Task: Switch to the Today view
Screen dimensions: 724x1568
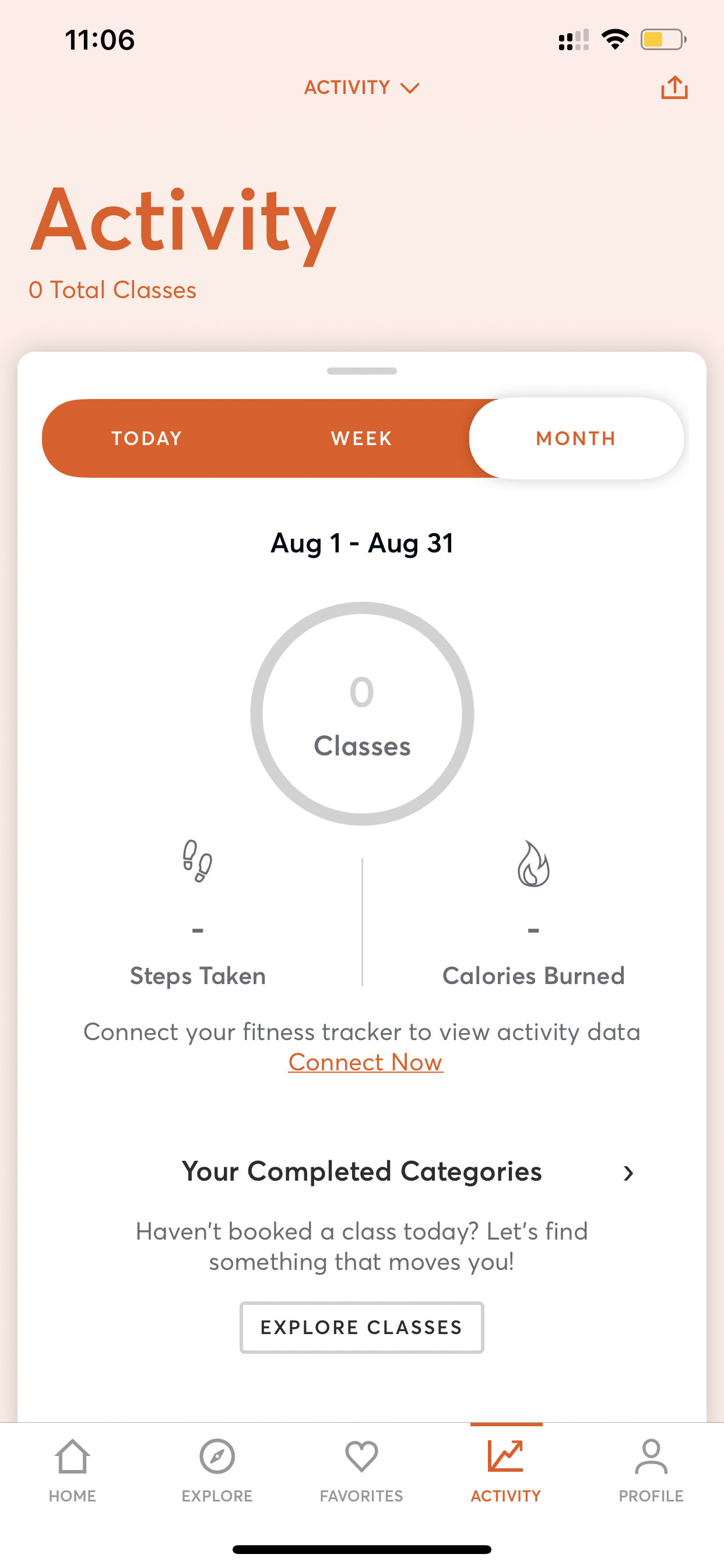Action: (x=147, y=438)
